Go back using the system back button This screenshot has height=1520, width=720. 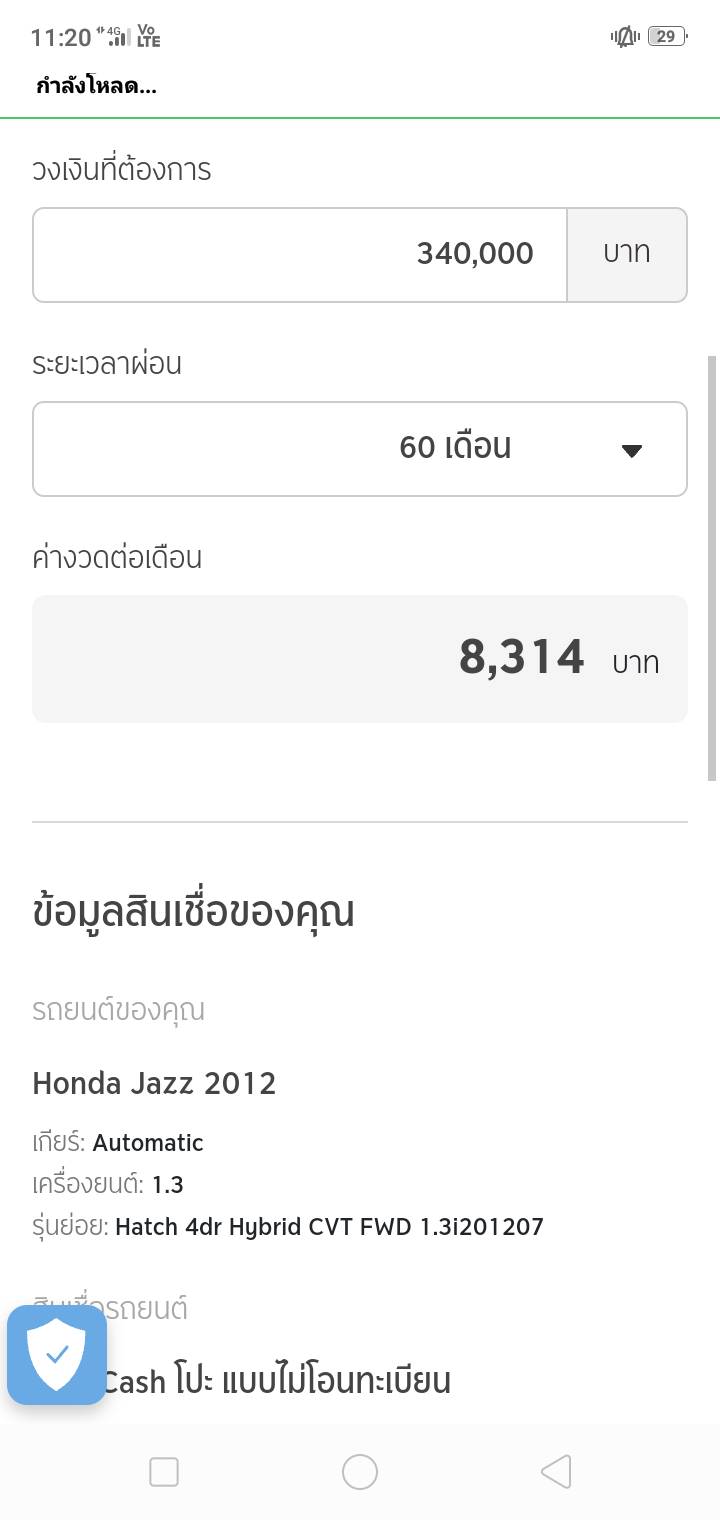[x=556, y=1471]
